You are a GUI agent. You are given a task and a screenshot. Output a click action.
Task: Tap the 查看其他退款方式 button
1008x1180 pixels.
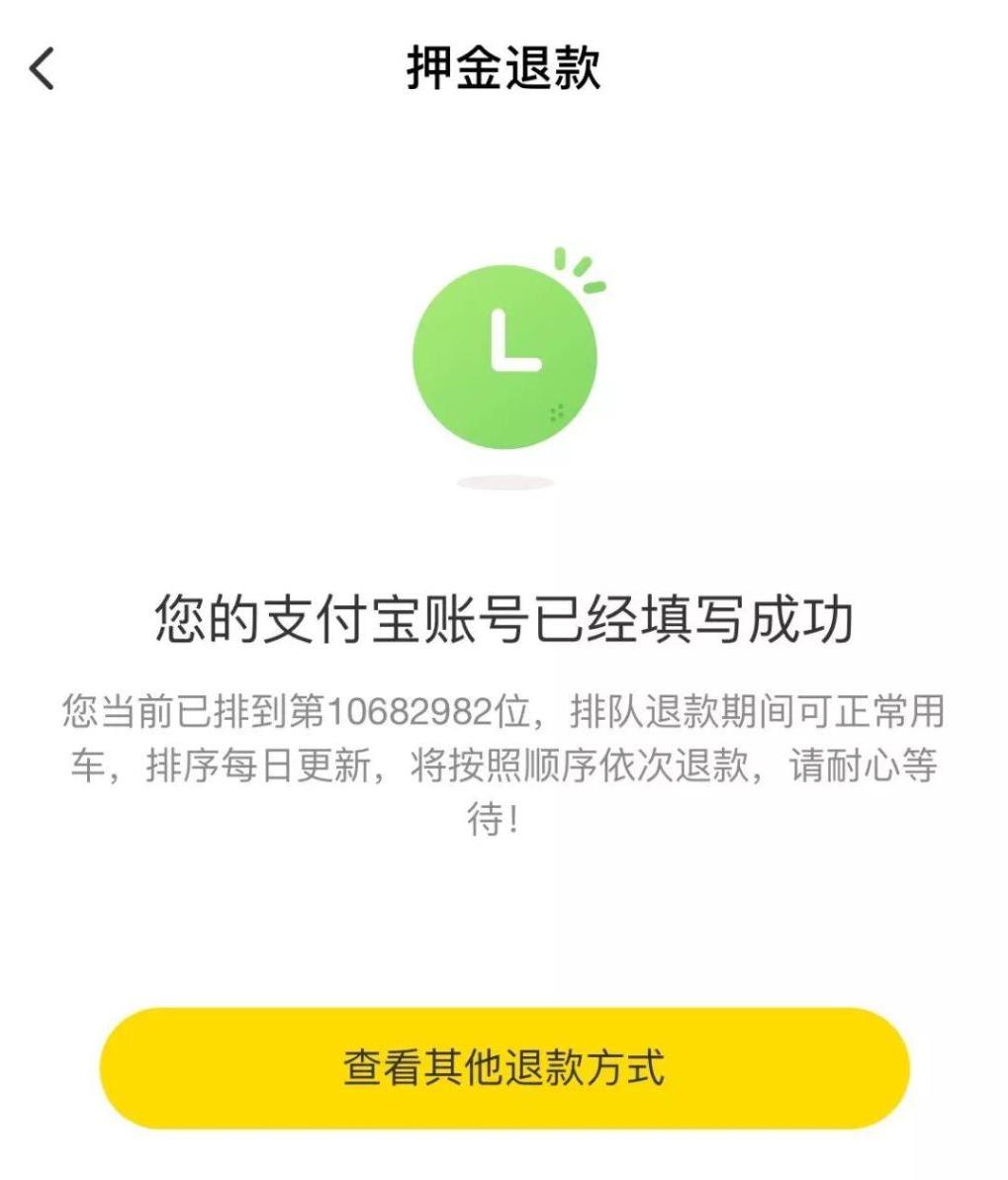pos(504,1068)
